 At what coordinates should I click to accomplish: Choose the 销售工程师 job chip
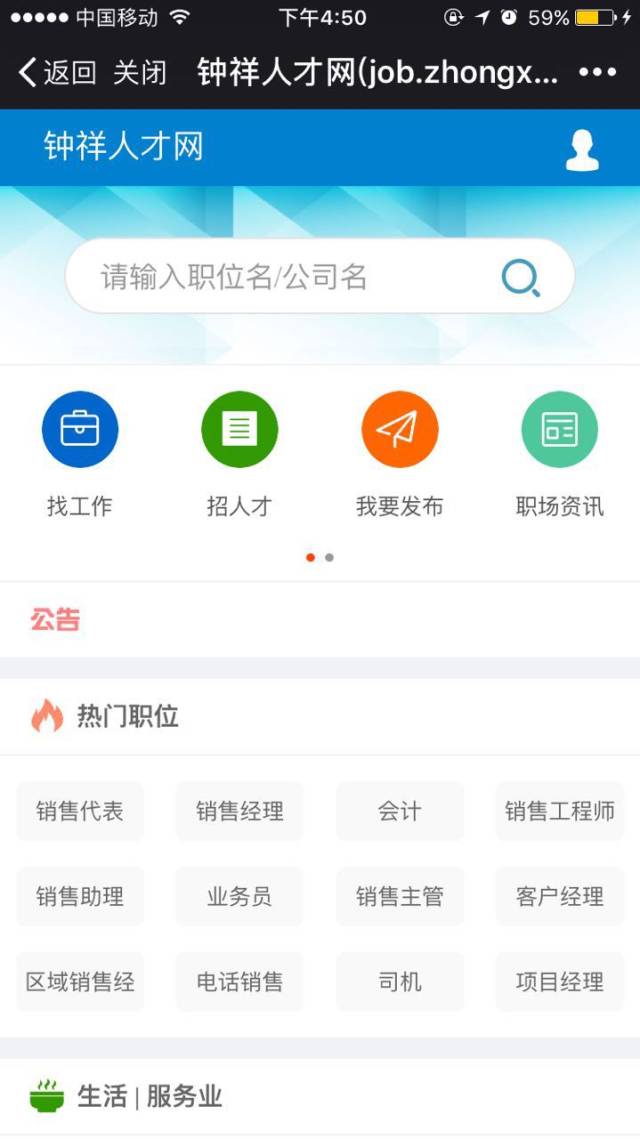pyautogui.click(x=559, y=811)
